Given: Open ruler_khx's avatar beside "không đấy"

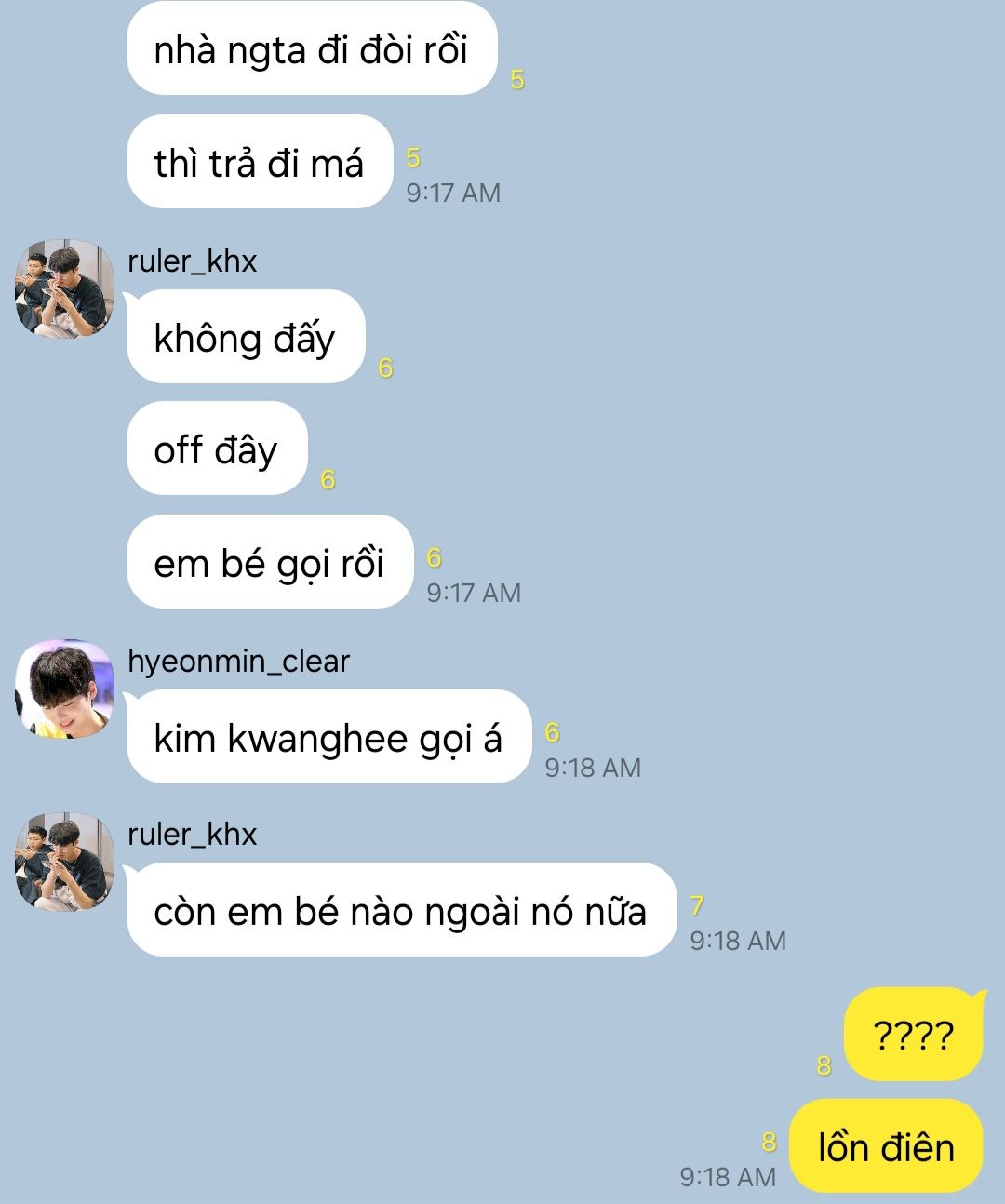Looking at the screenshot, I should (x=64, y=288).
